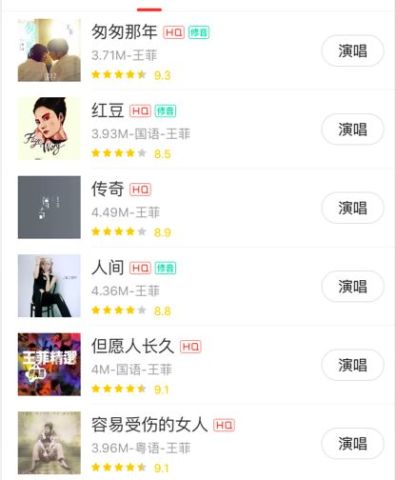The height and width of the screenshot is (480, 396).
Task: Tap 演唱 for 容易受伤的女人
Action: tap(353, 444)
